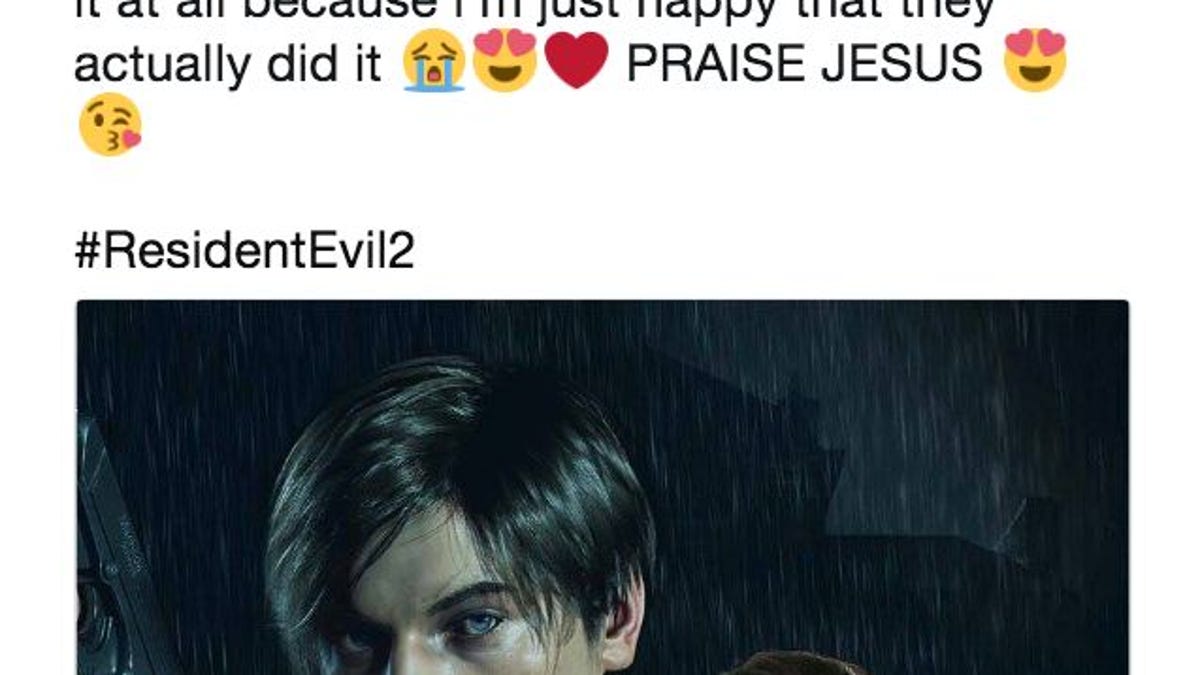Open the attached Resident Evil 2 image
1200x675 pixels.
[x=602, y=488]
